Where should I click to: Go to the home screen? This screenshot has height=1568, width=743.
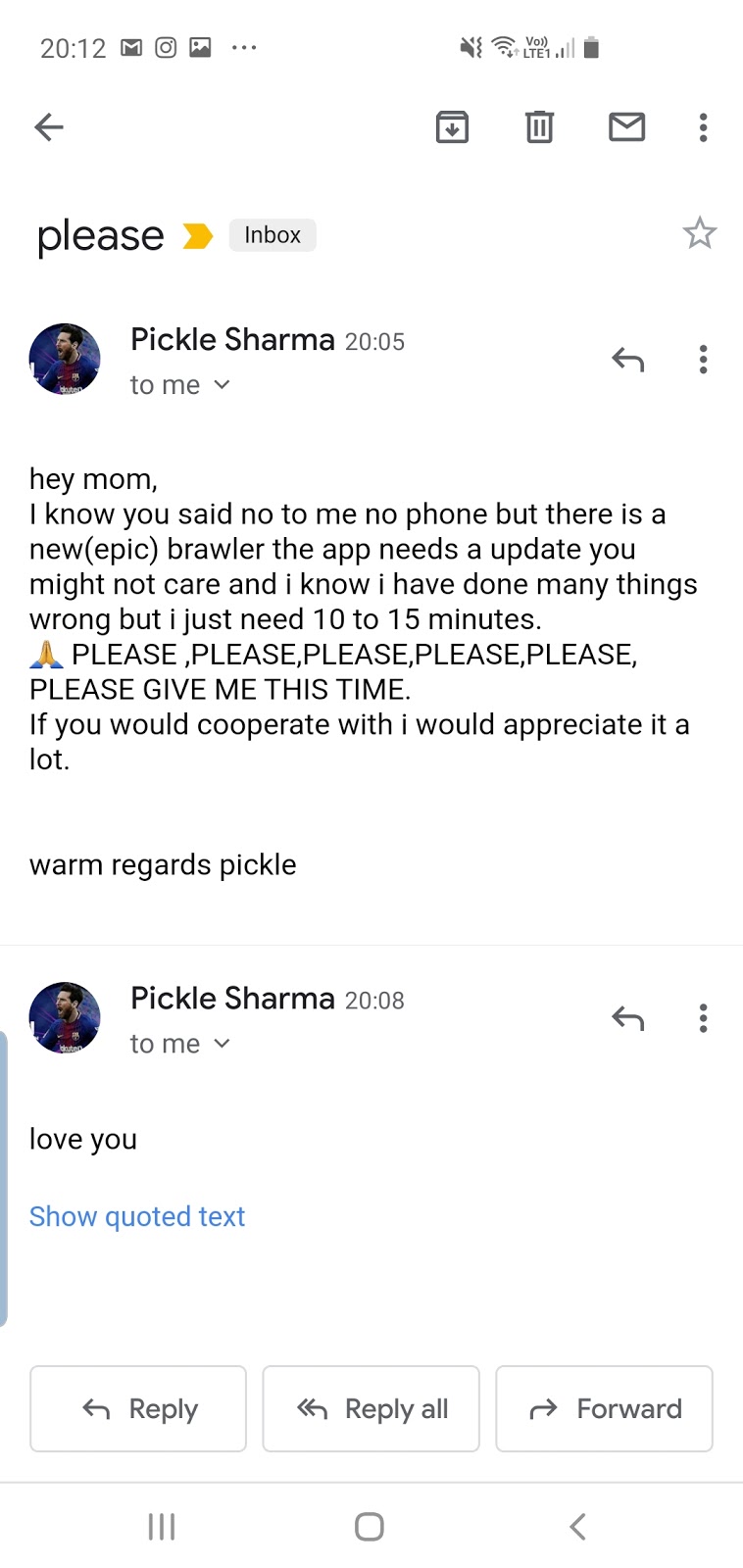coord(370,1526)
